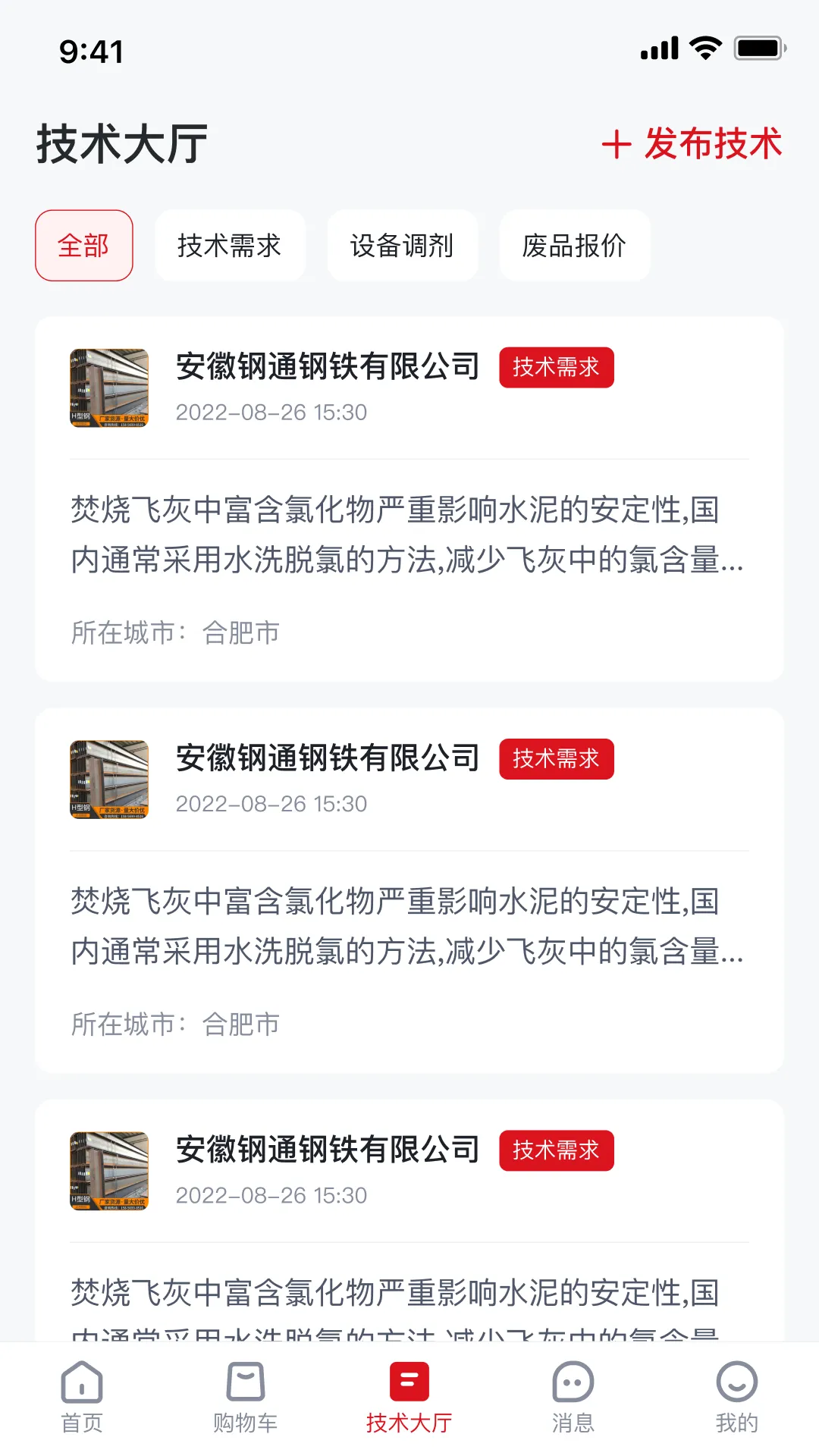Tap the battery indicator in status bar
Viewport: 819px width, 1456px height.
[x=758, y=47]
